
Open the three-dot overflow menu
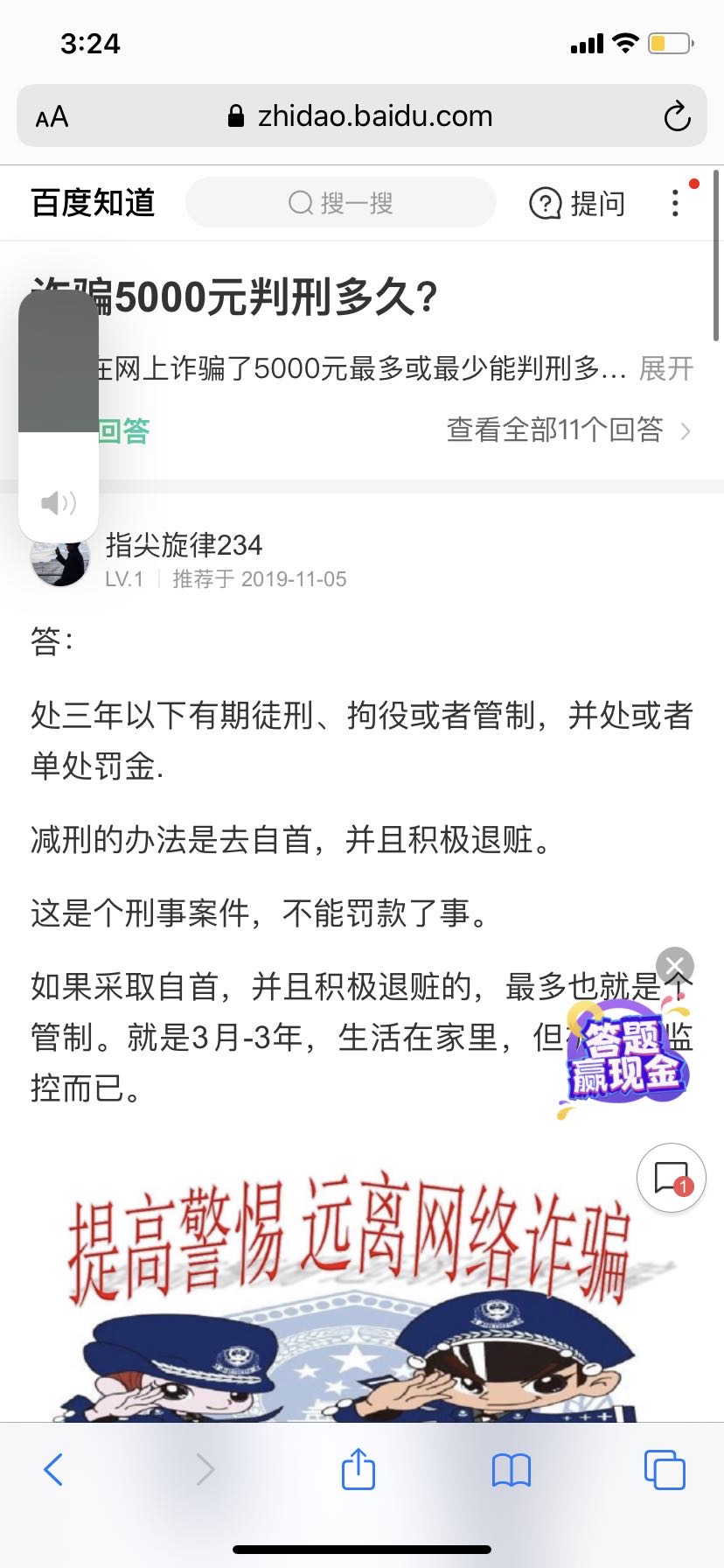click(675, 203)
